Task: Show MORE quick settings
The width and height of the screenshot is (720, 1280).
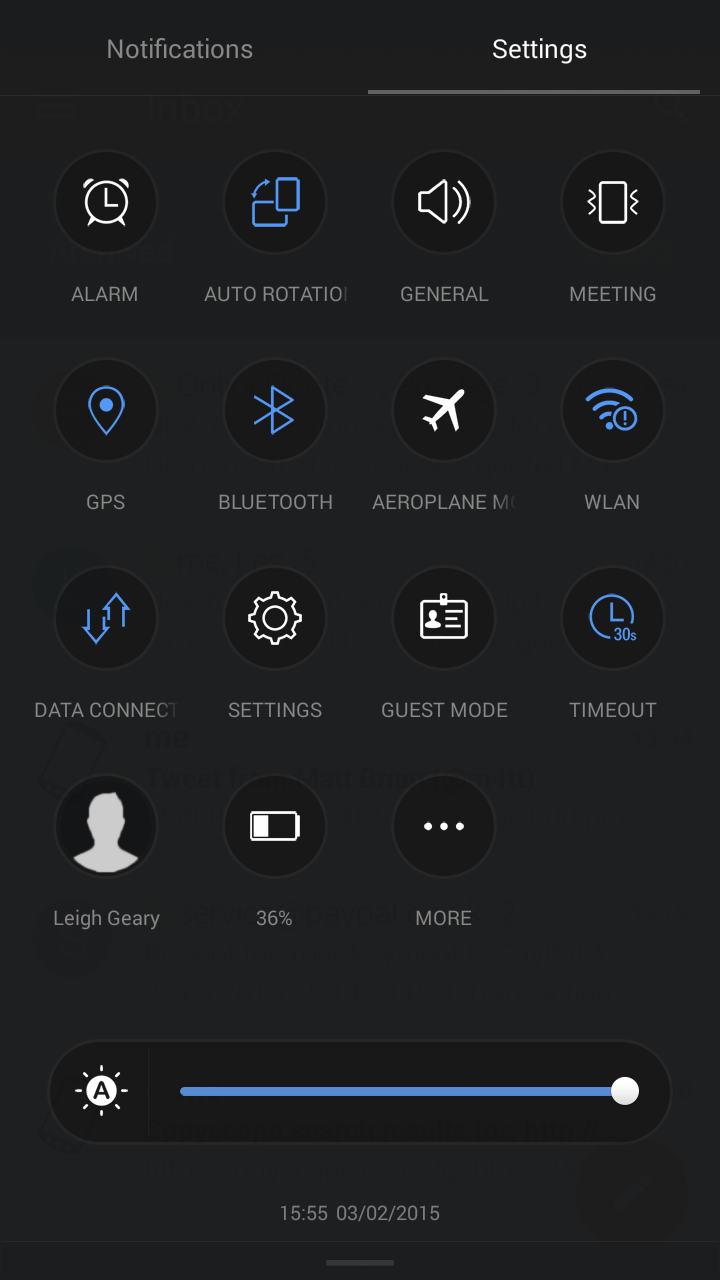Action: [x=444, y=826]
